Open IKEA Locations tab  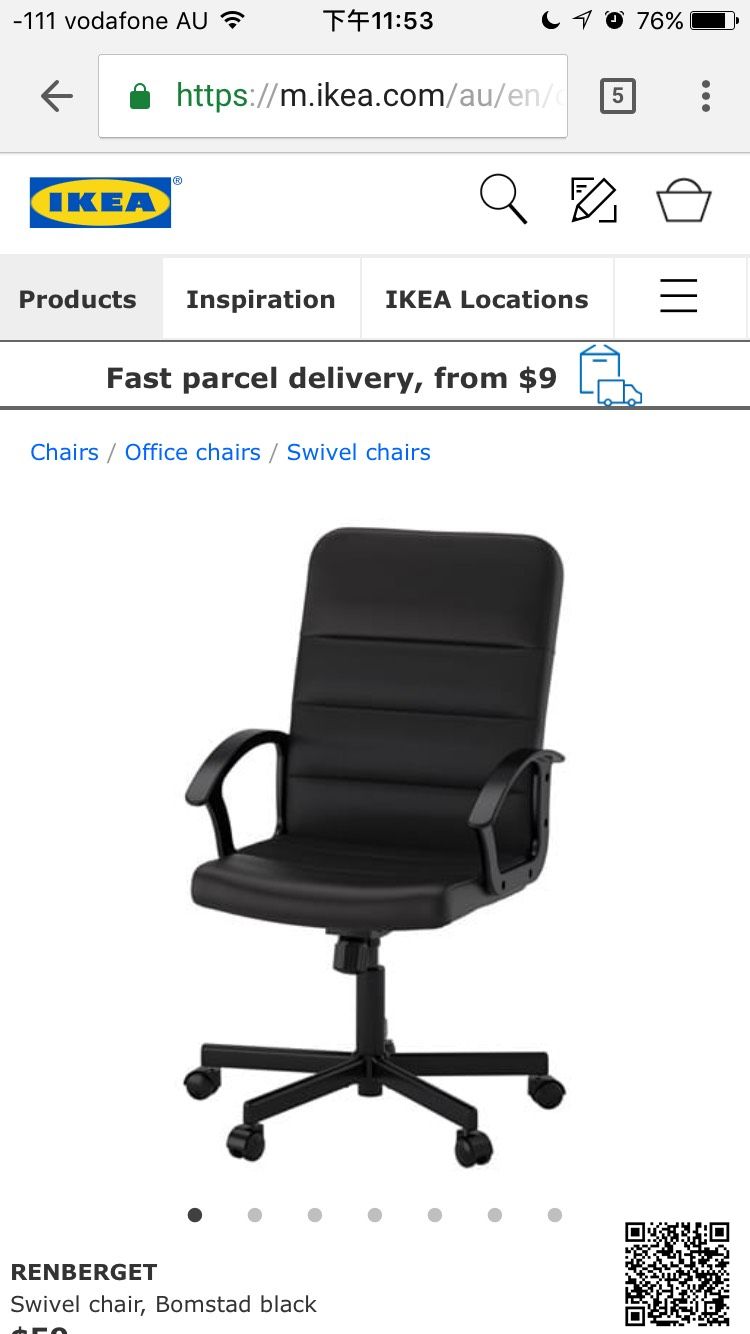(x=486, y=299)
